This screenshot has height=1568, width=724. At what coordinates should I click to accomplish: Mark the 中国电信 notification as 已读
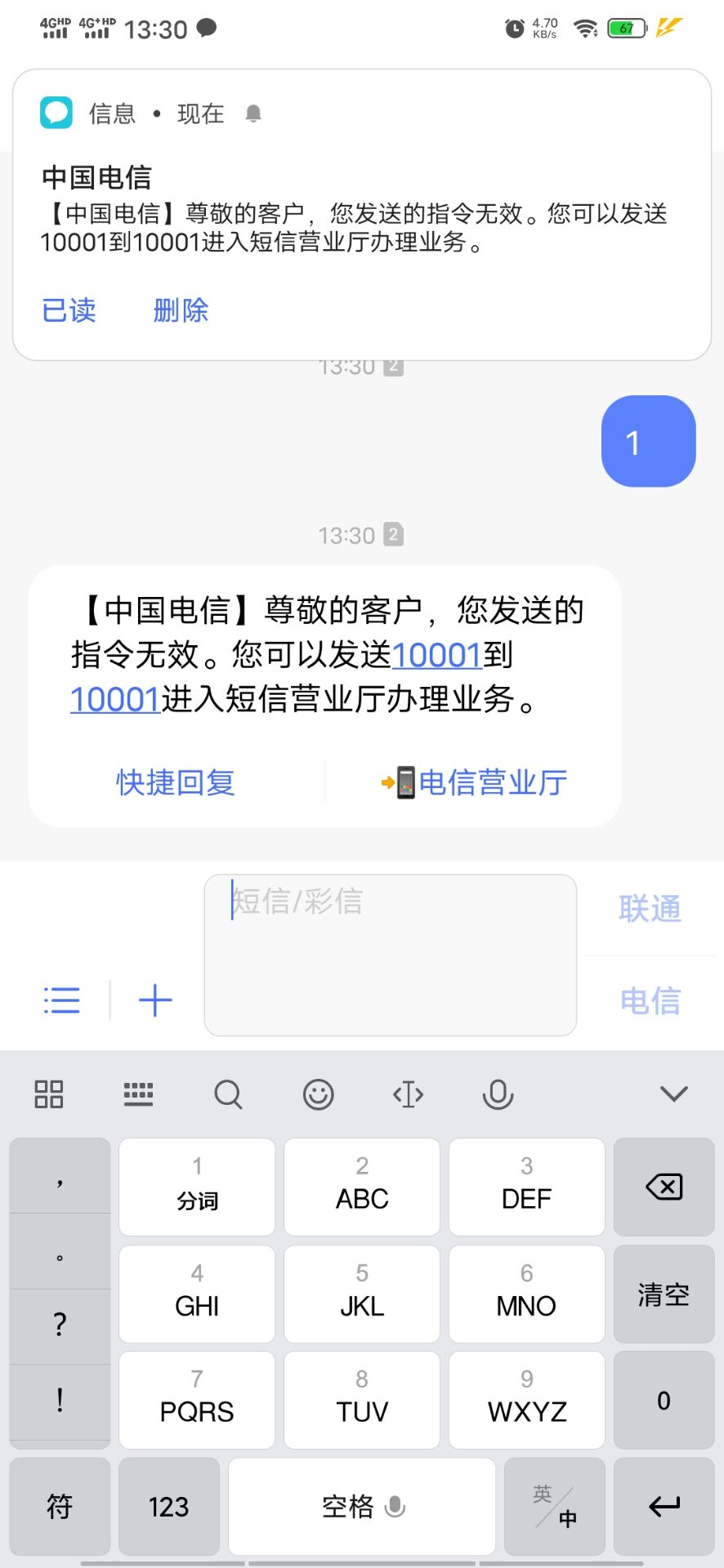[x=69, y=310]
